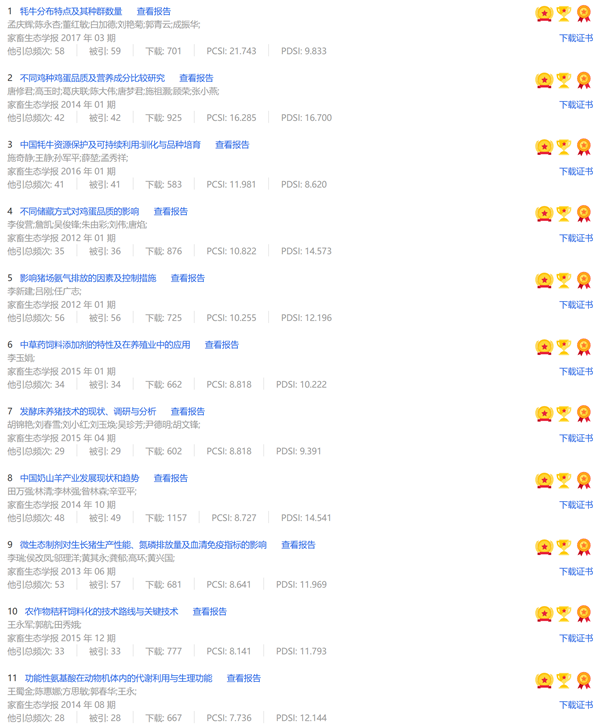View report for 中草药饲料添加剂的特性及在养殖业中的应用
This screenshot has width=600, height=728.
[222, 345]
